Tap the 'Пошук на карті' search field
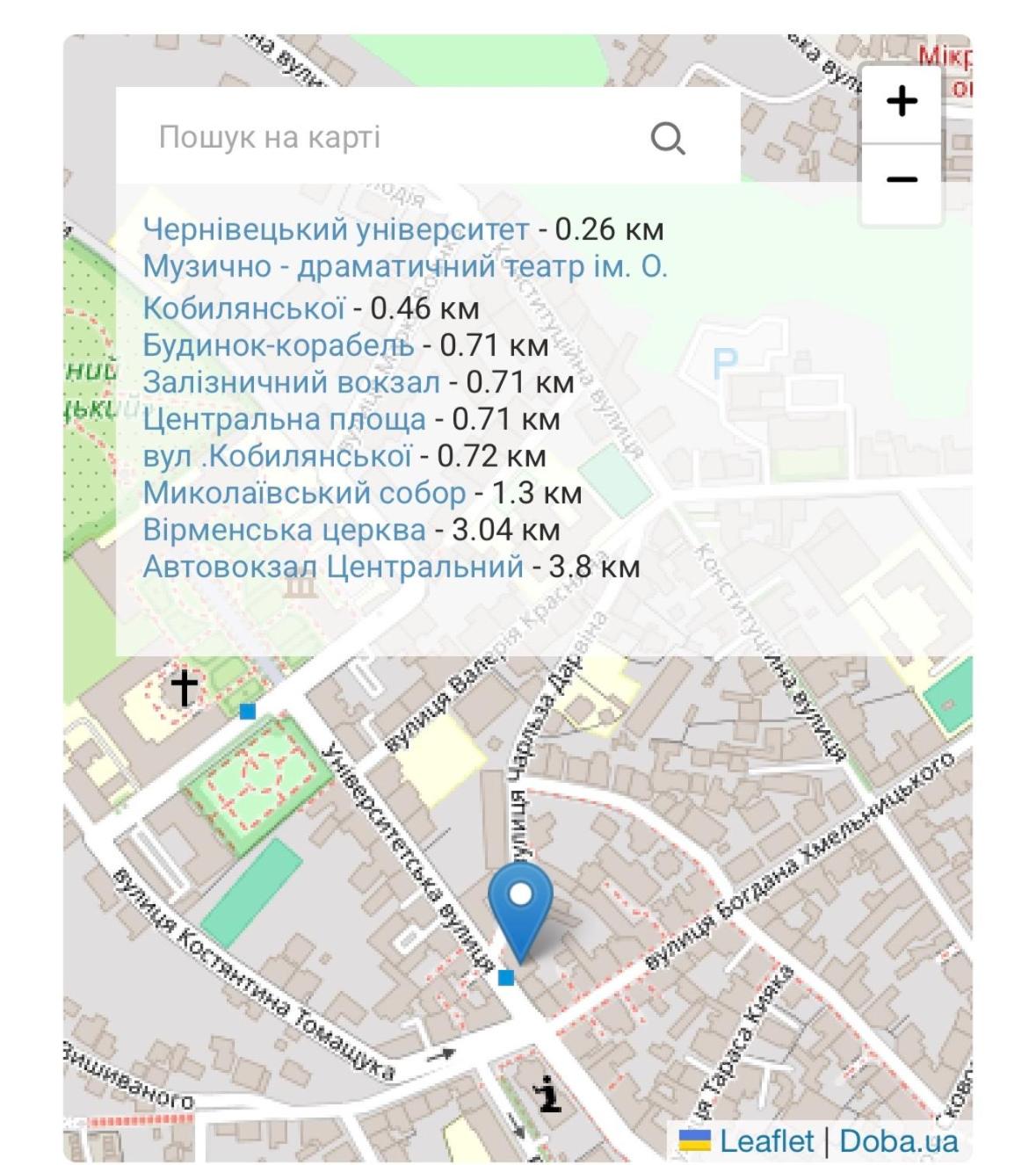 (x=387, y=137)
